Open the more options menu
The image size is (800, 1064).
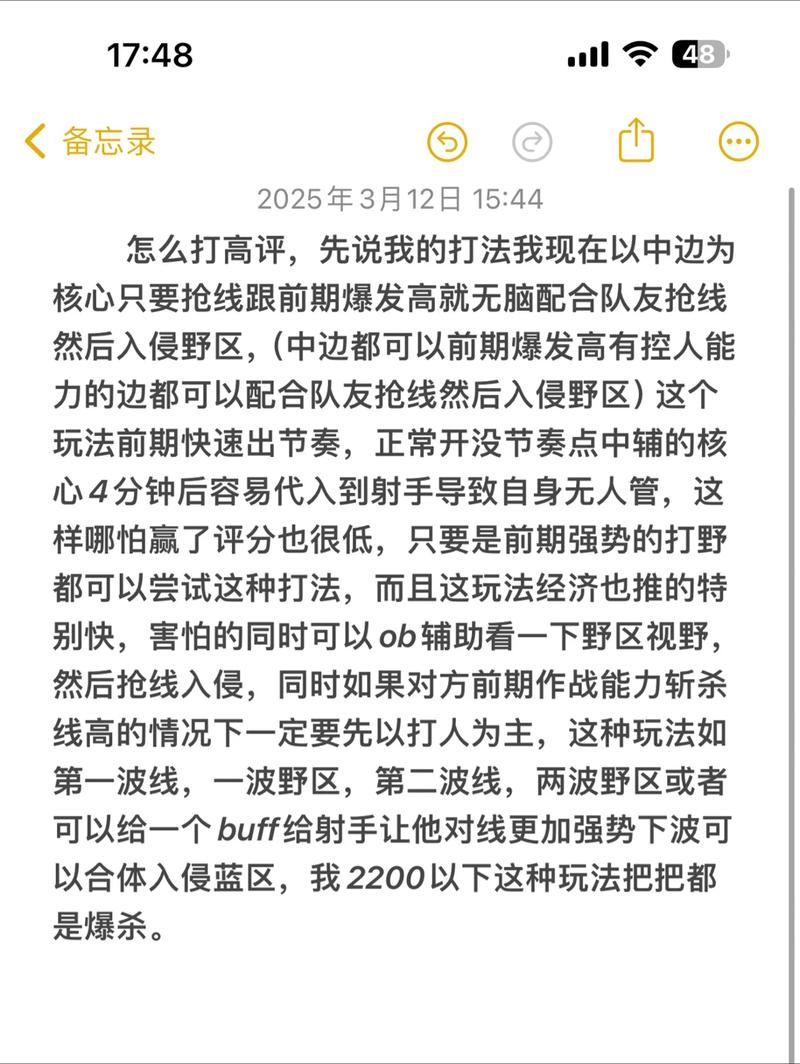(739, 141)
